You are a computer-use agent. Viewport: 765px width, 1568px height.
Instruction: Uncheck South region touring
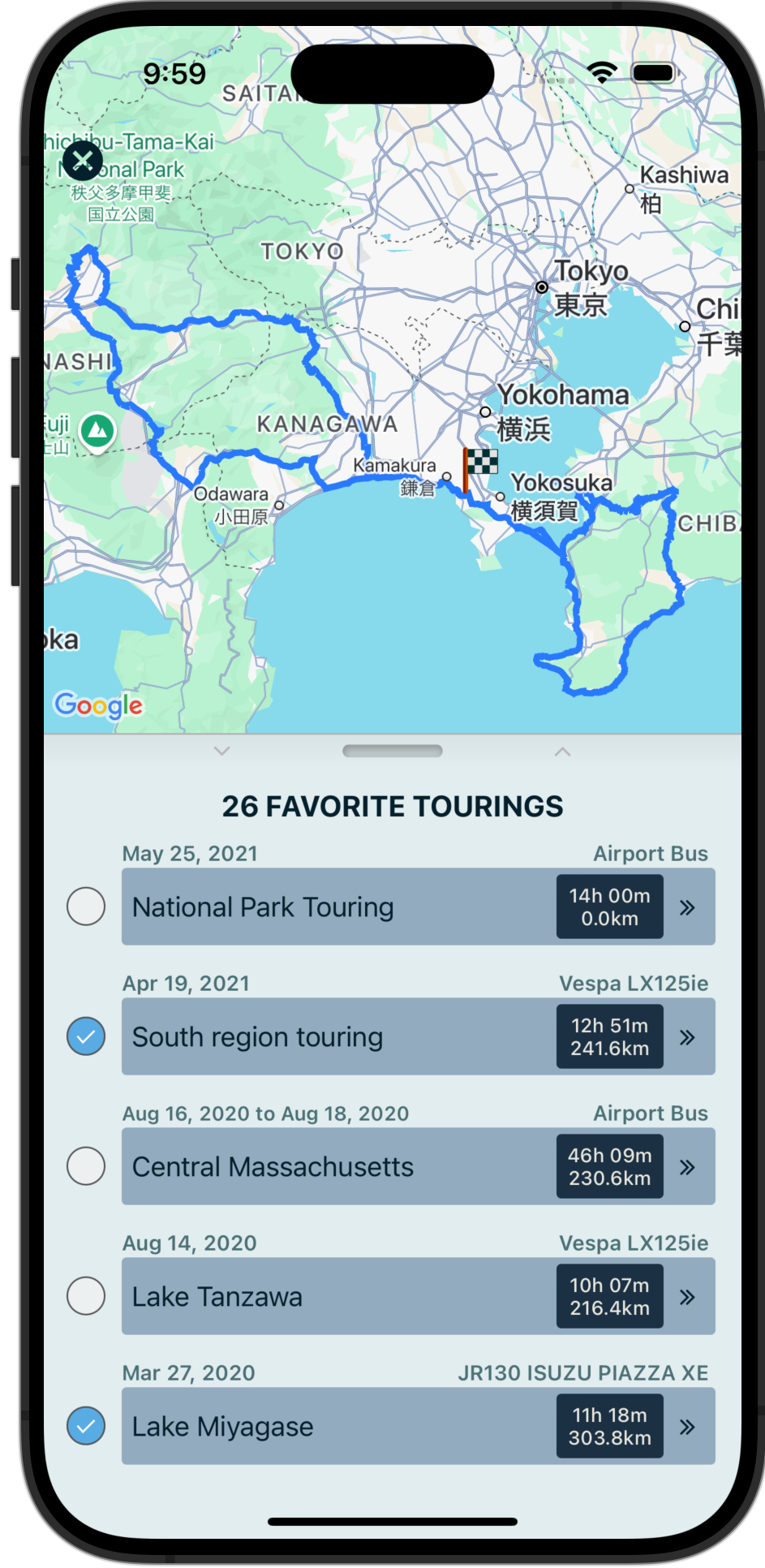pyautogui.click(x=86, y=1036)
